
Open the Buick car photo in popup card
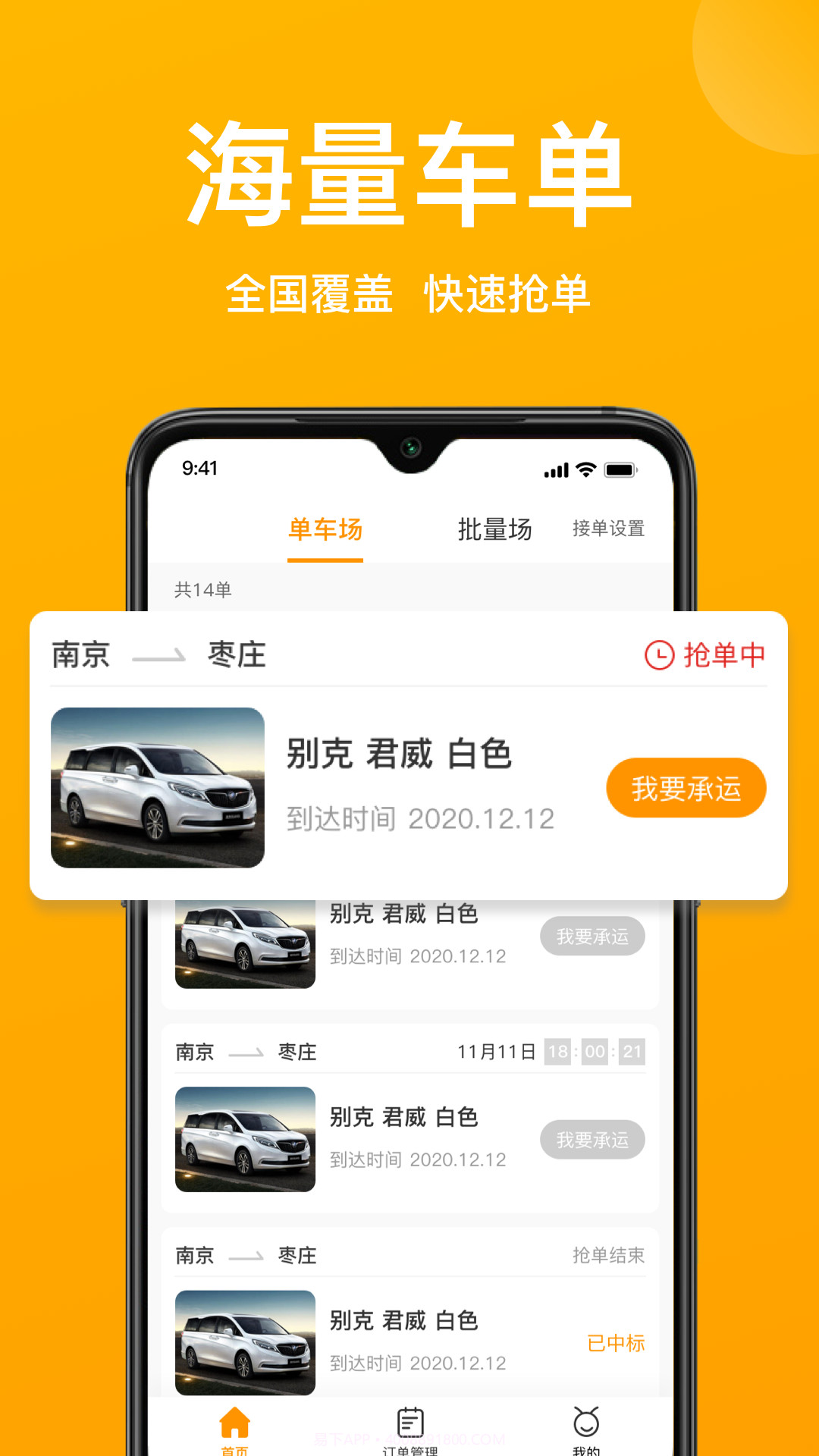(x=157, y=787)
